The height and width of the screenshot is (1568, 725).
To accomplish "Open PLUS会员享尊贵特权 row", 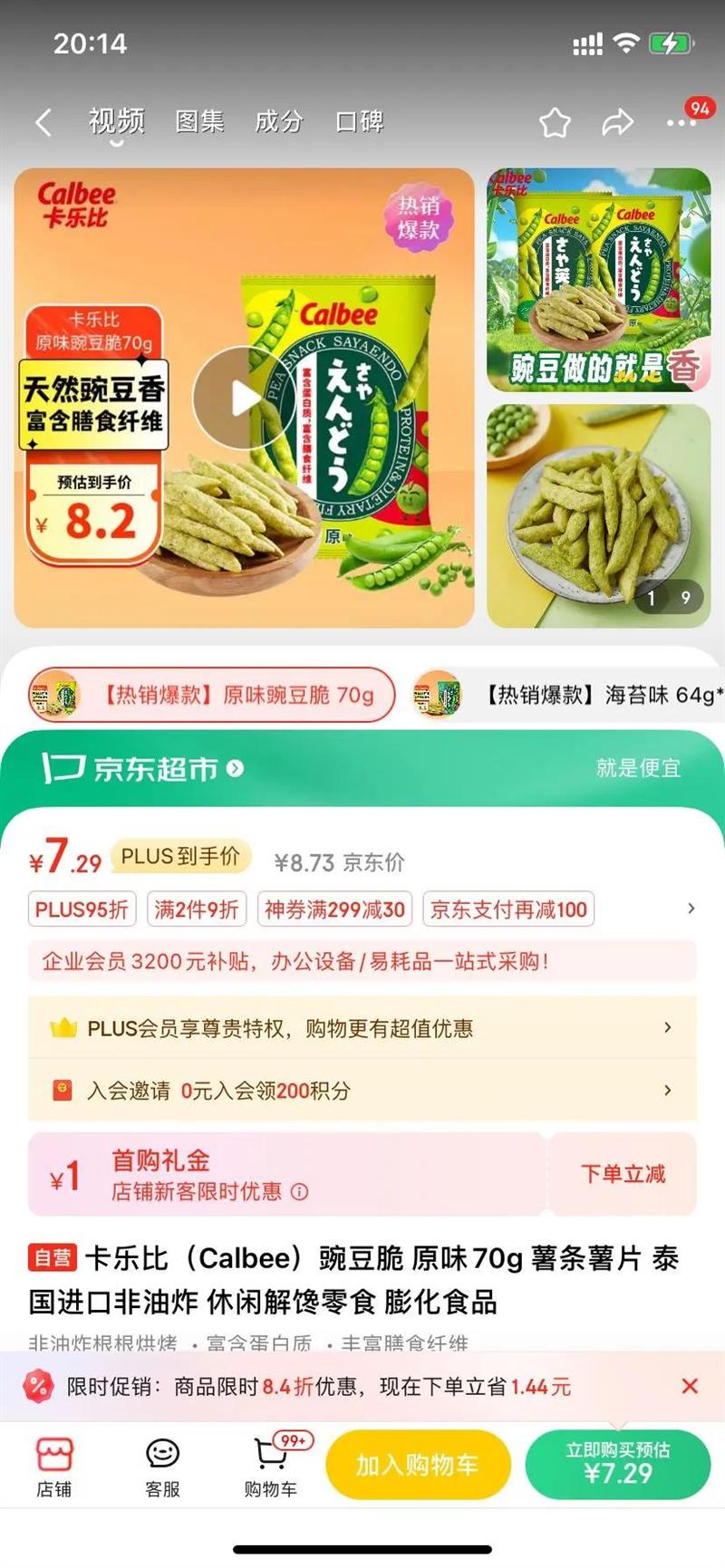I will click(x=362, y=1028).
